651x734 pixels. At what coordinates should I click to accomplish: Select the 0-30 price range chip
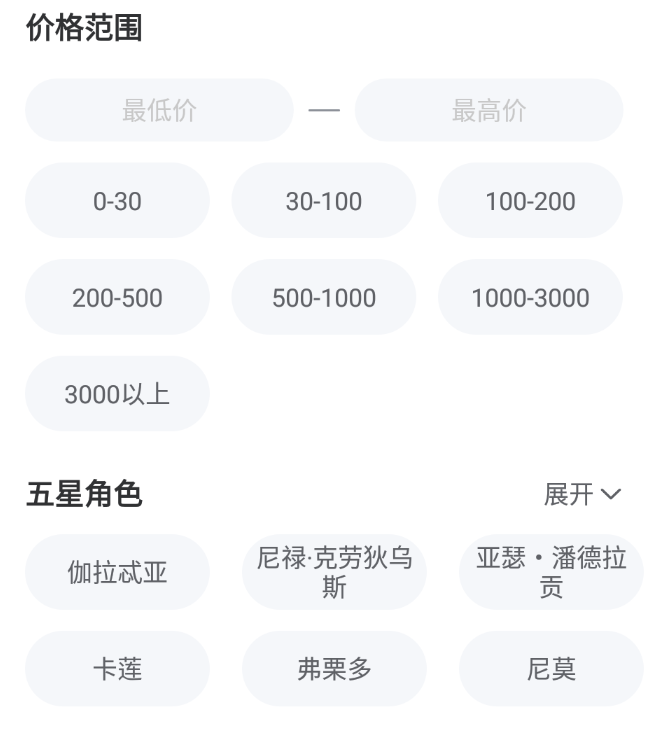117,201
